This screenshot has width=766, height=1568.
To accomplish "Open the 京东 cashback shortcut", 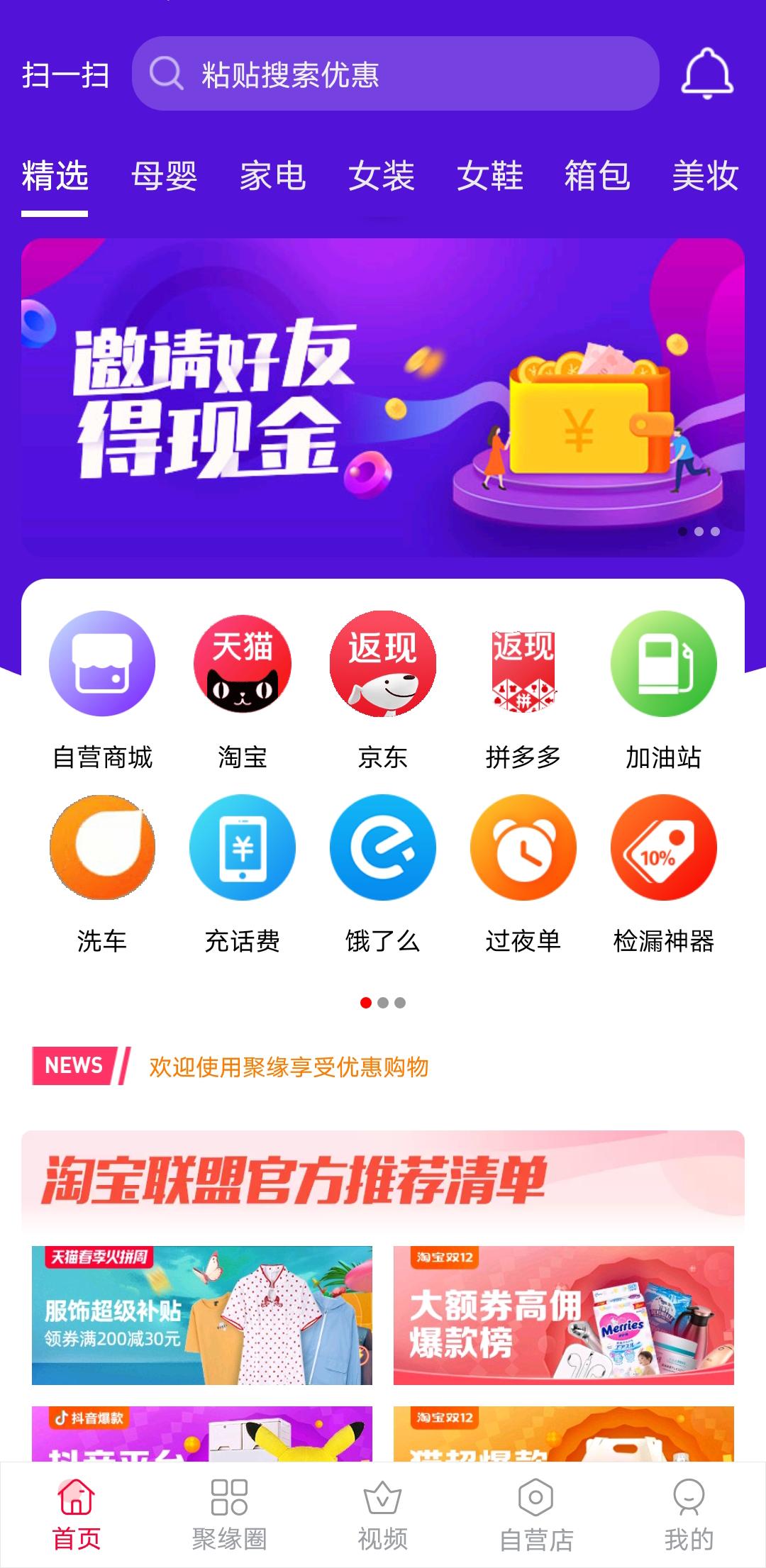I will tap(382, 689).
